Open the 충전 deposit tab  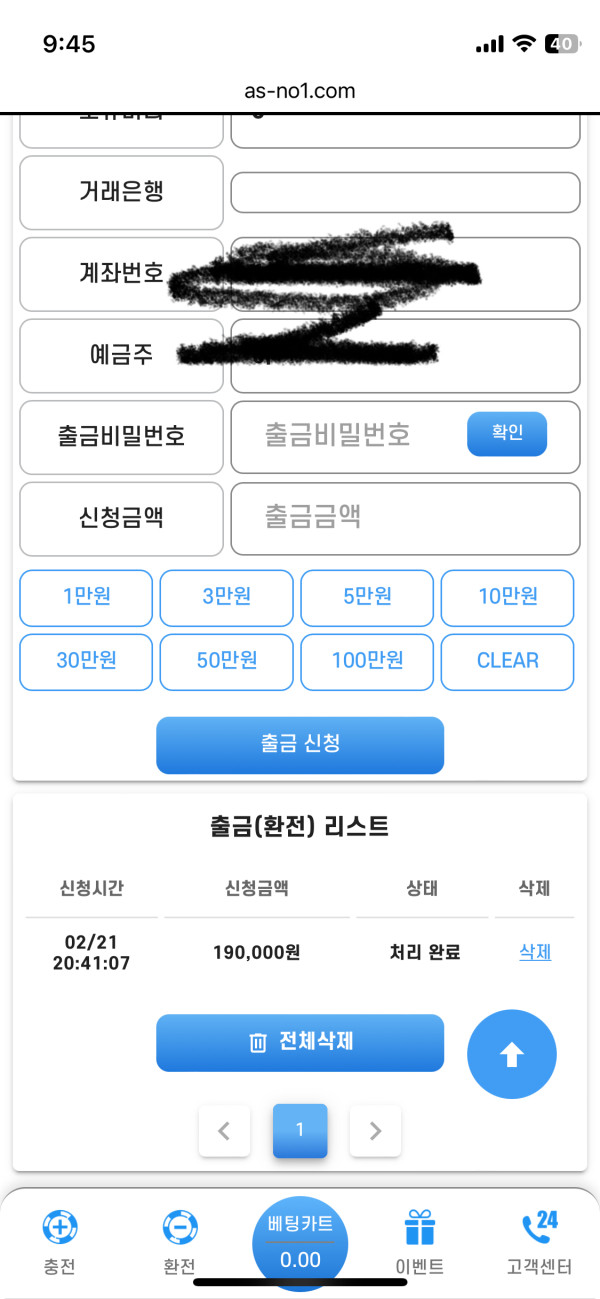click(x=60, y=1240)
